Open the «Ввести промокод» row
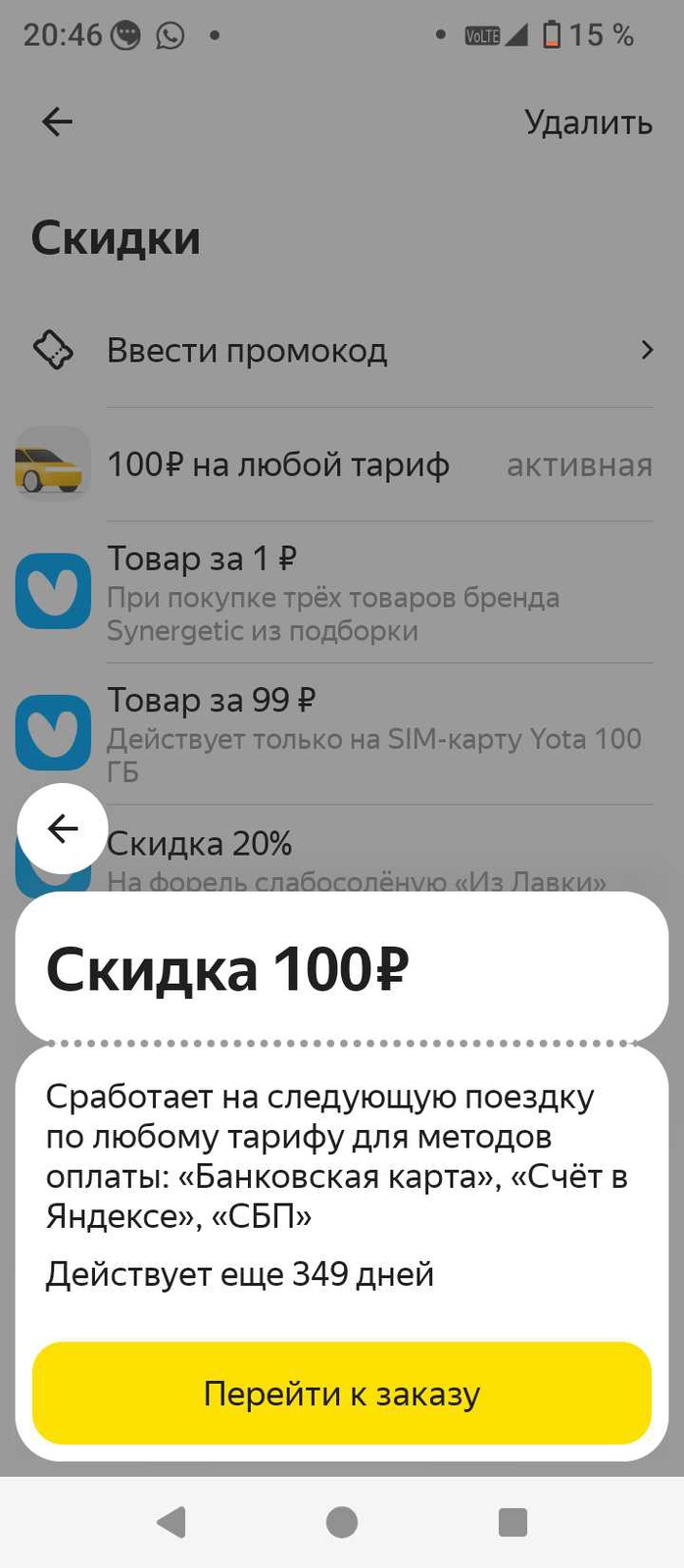684x1568 pixels. (x=342, y=350)
